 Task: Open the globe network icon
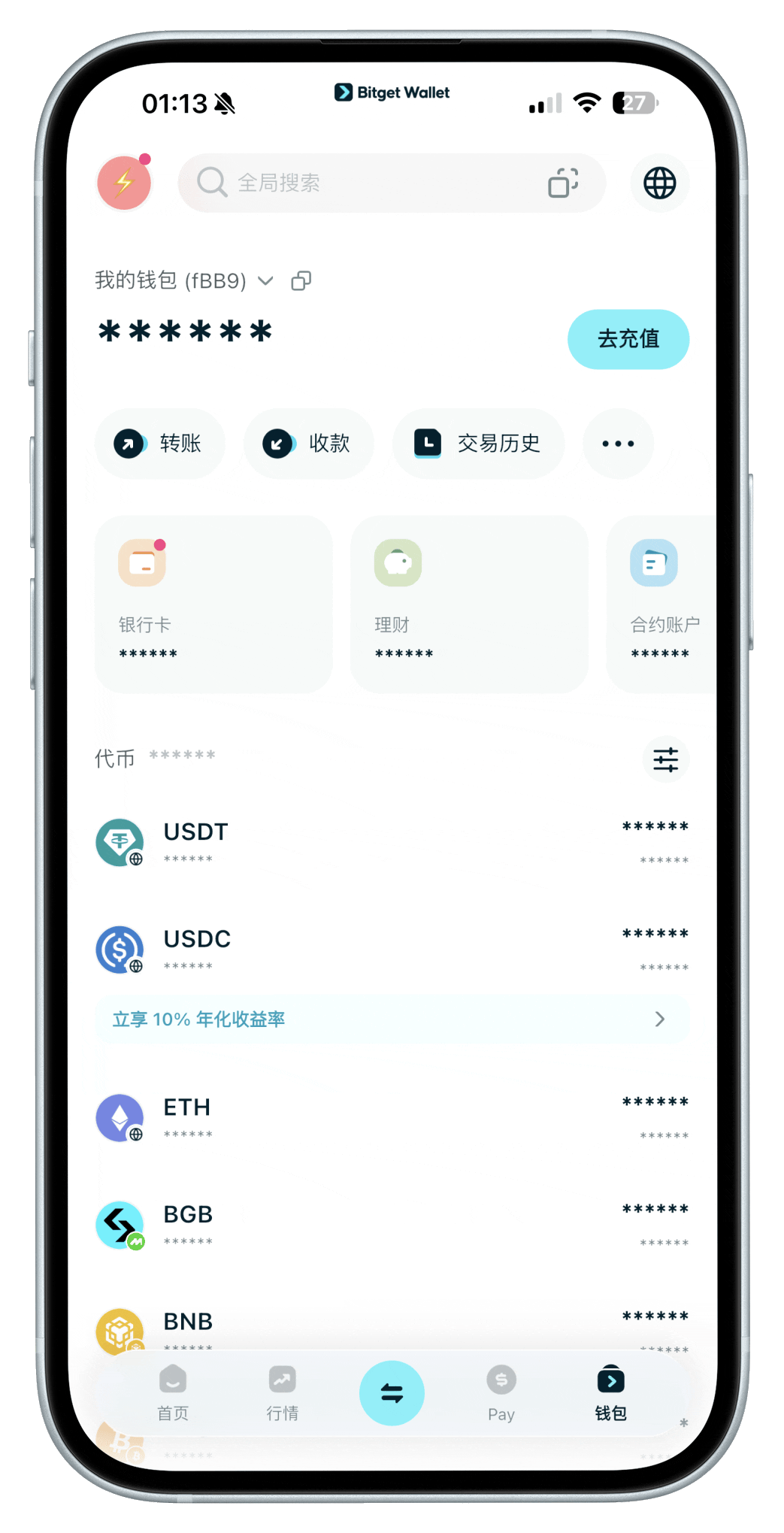point(659,183)
